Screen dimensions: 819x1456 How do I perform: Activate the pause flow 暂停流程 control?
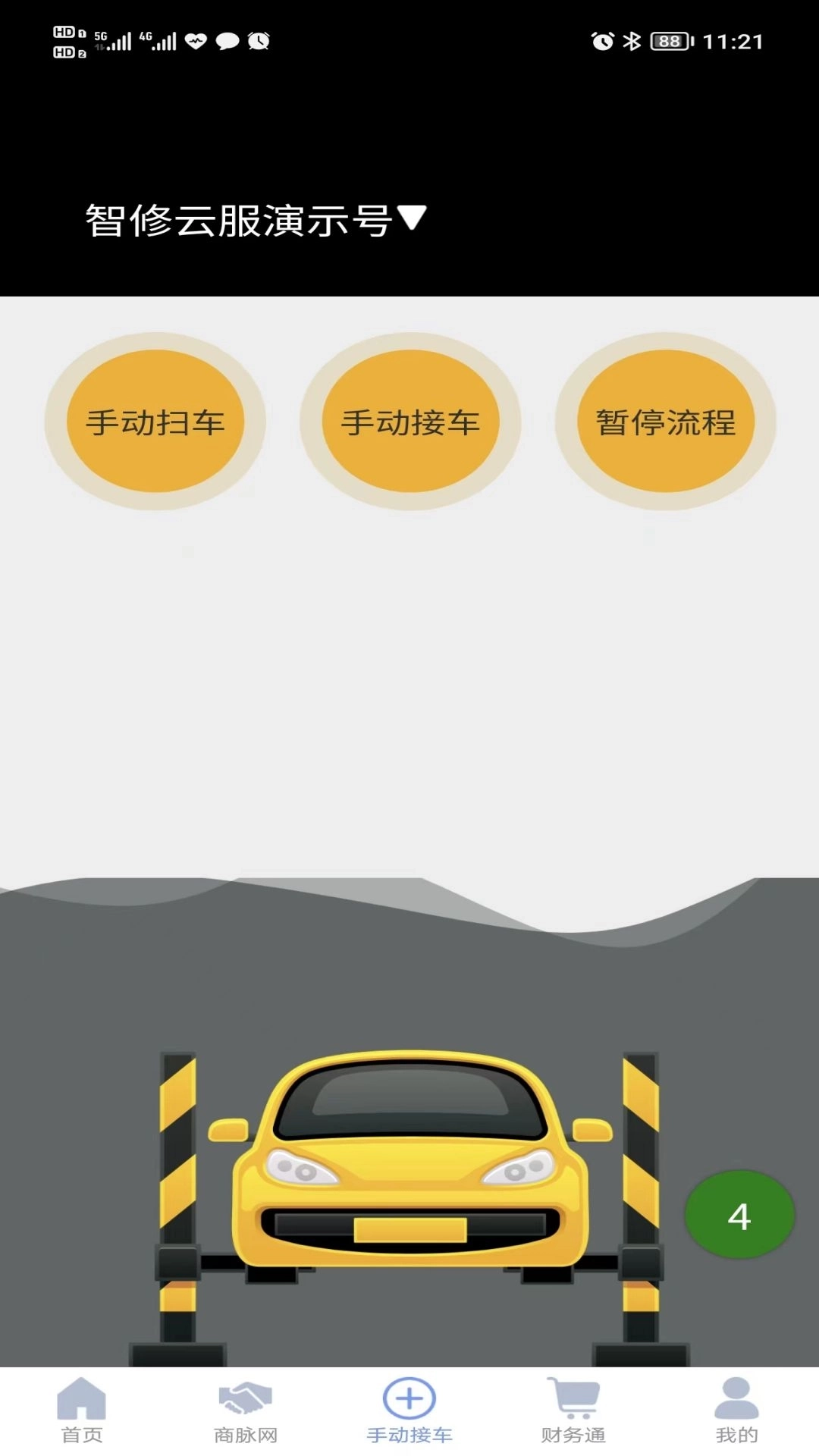point(665,423)
